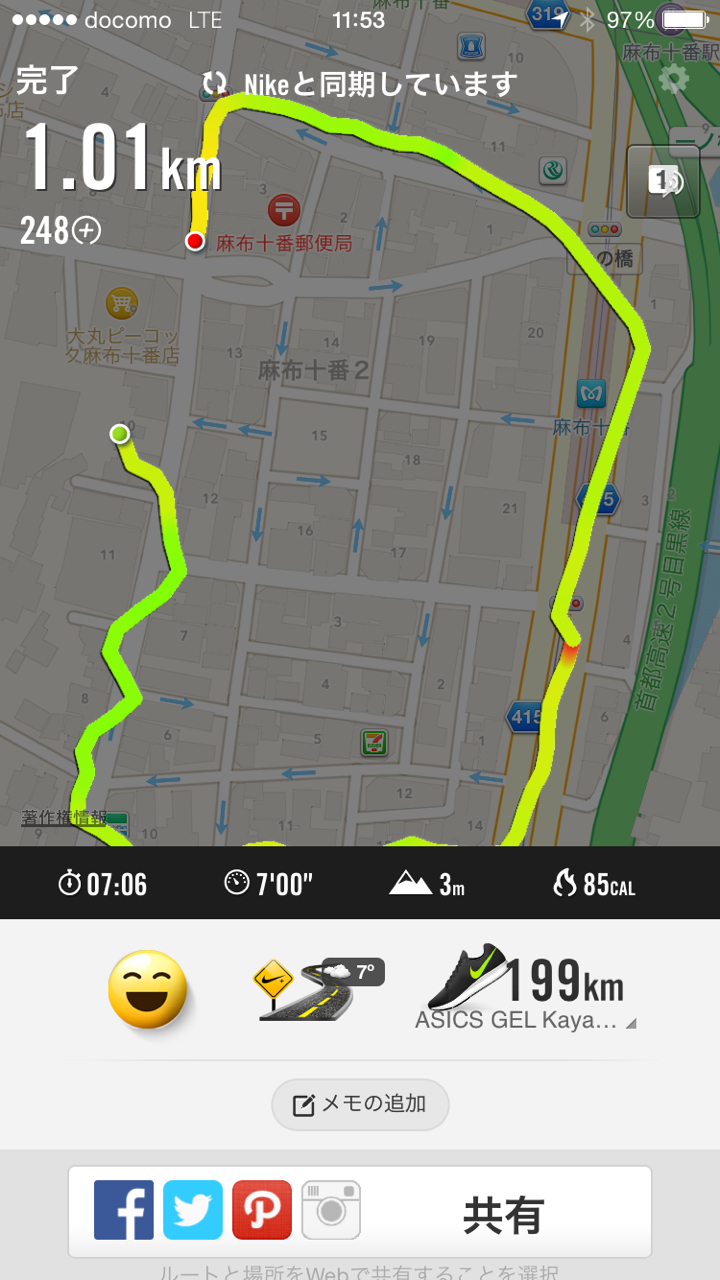Share the run on Instagram

331,1211
